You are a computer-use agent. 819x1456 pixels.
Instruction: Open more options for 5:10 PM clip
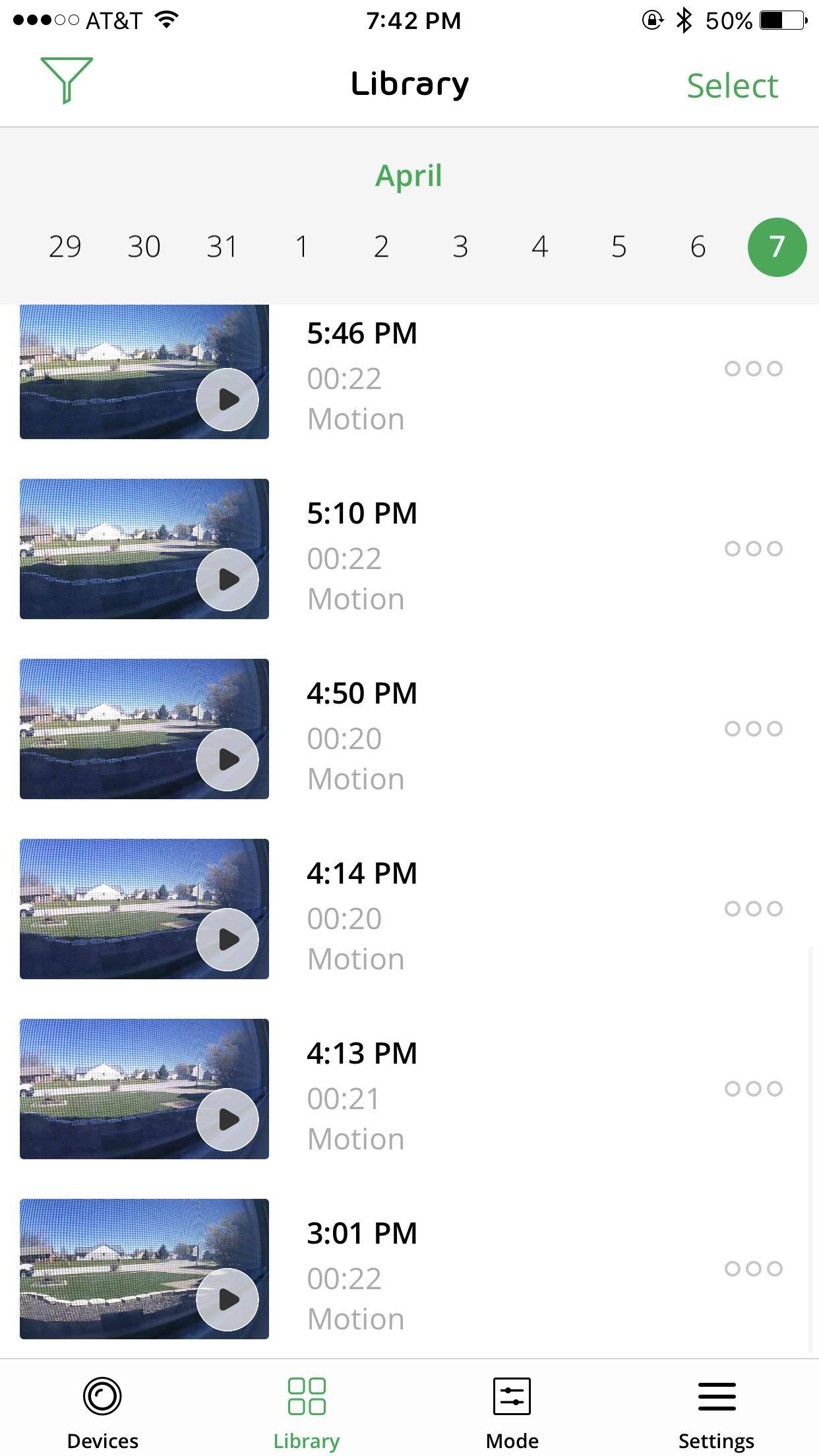click(753, 549)
